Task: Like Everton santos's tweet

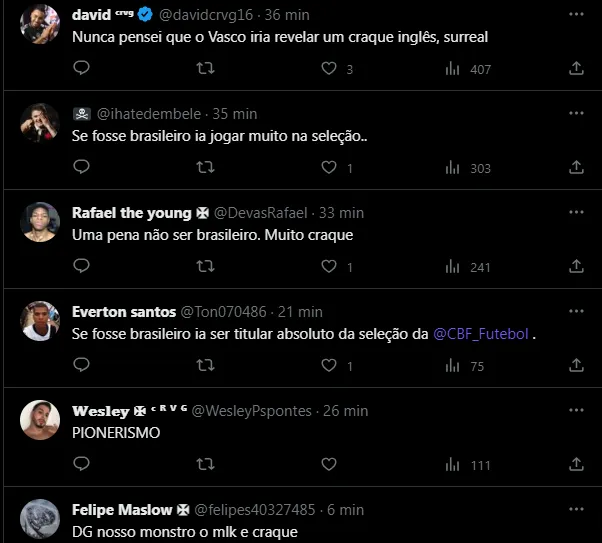Action: click(328, 366)
